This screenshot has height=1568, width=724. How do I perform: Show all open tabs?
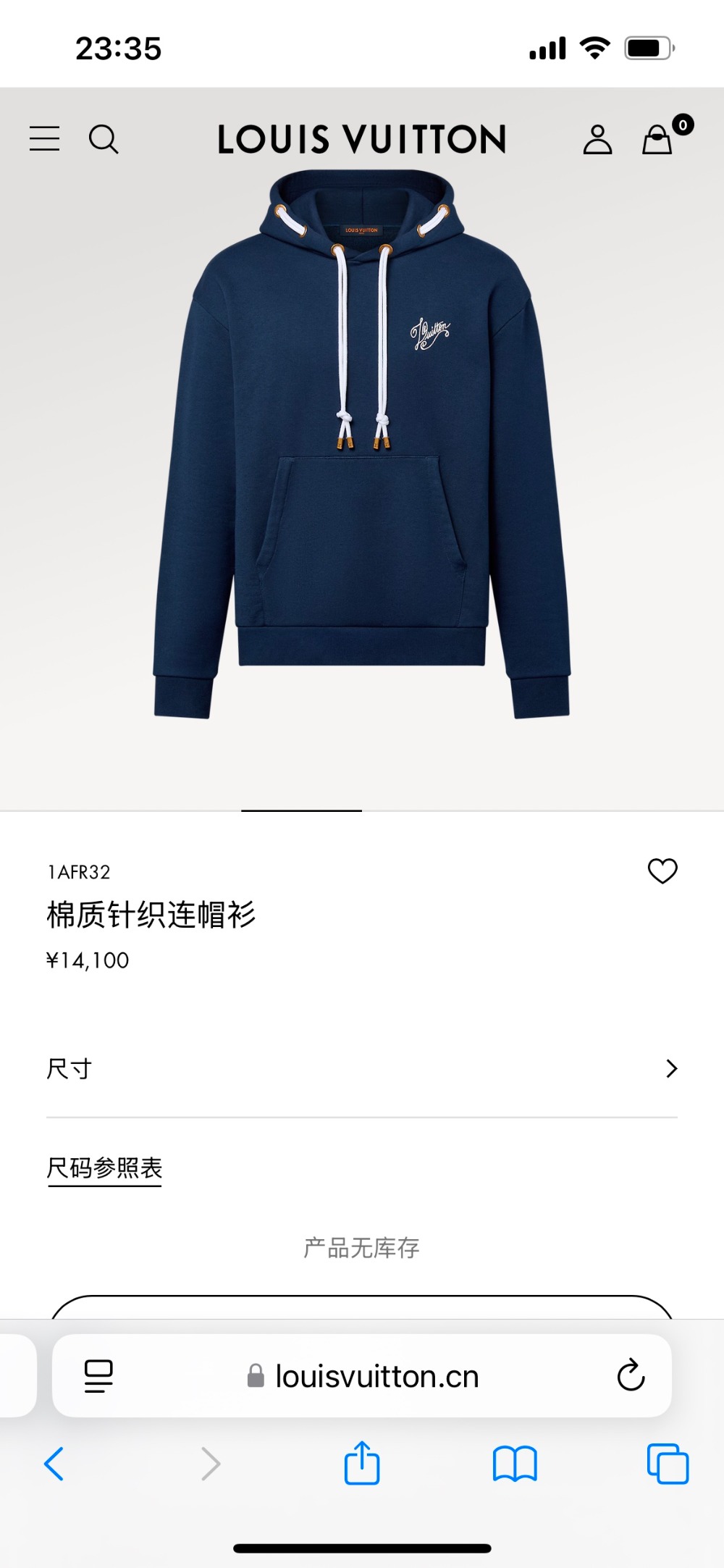pos(668,1464)
